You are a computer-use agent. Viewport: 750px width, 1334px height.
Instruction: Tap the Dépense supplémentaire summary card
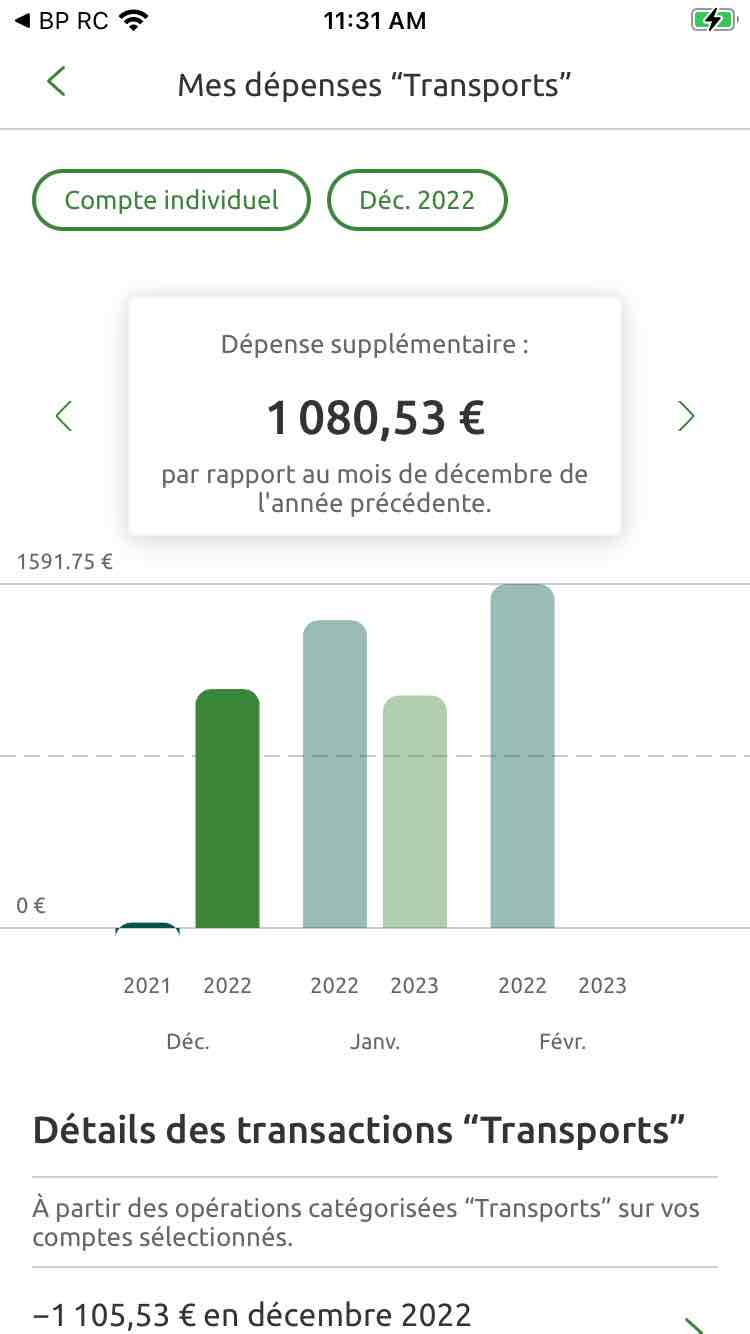(375, 415)
